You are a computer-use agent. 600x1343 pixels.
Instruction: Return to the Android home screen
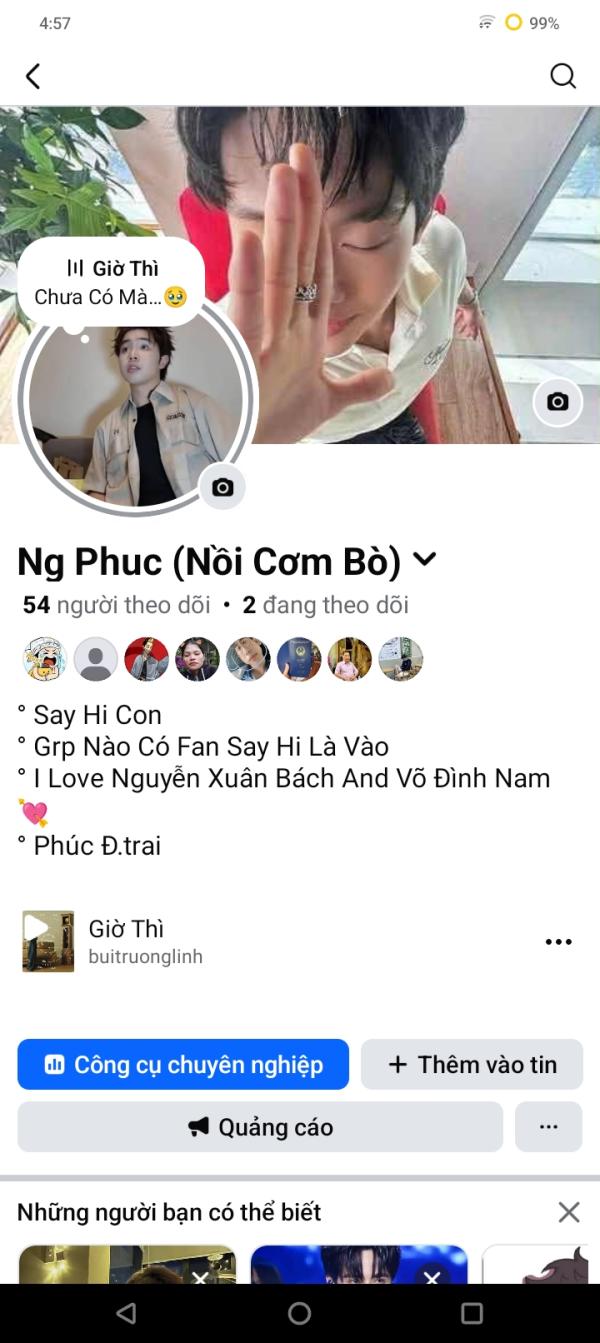(300, 1313)
